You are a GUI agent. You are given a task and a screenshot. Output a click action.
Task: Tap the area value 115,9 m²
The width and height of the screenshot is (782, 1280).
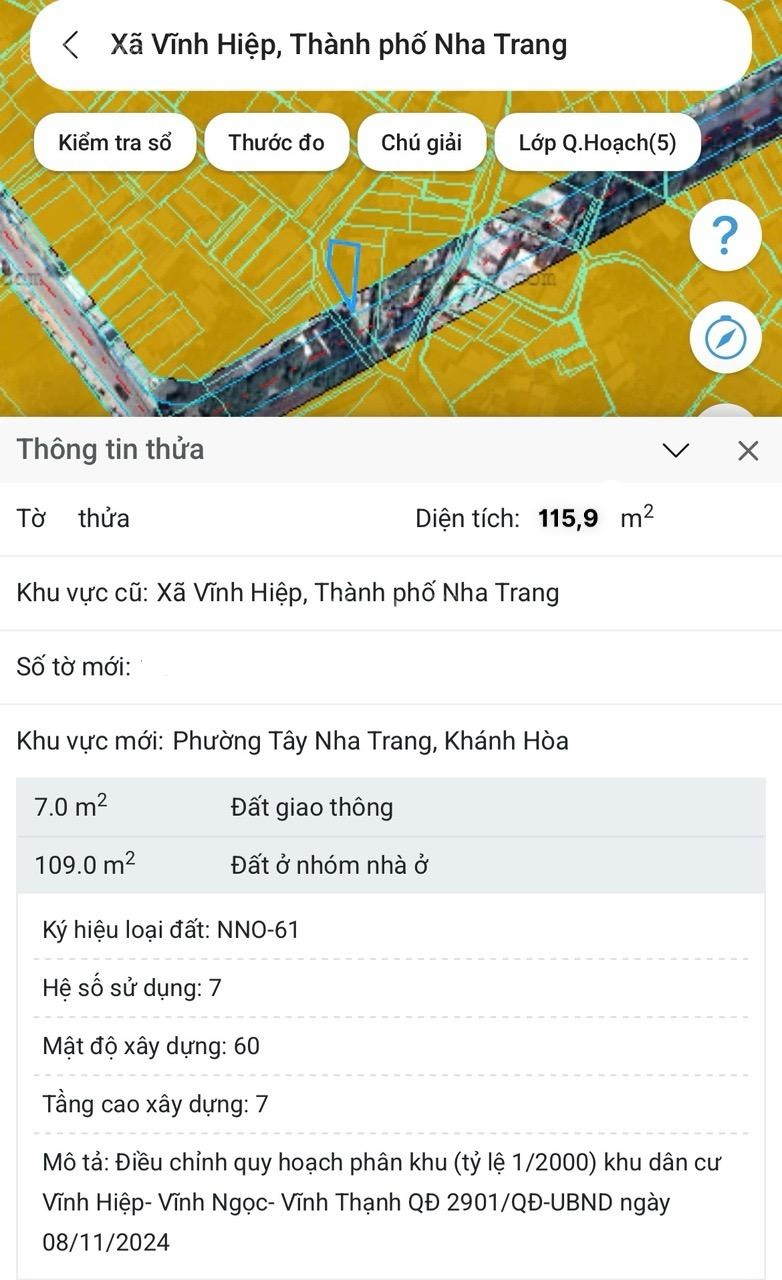coord(565,518)
